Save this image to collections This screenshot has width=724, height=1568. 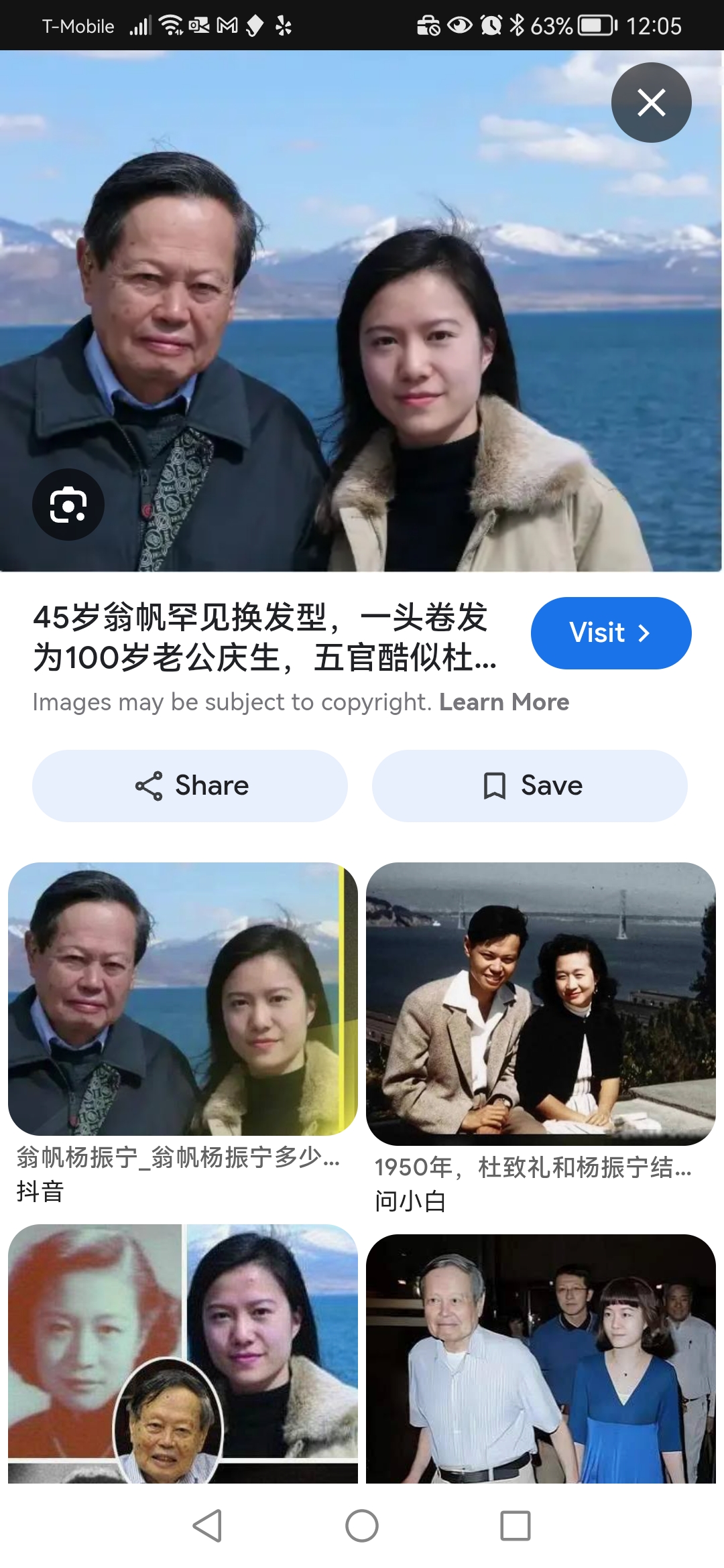pyautogui.click(x=530, y=785)
